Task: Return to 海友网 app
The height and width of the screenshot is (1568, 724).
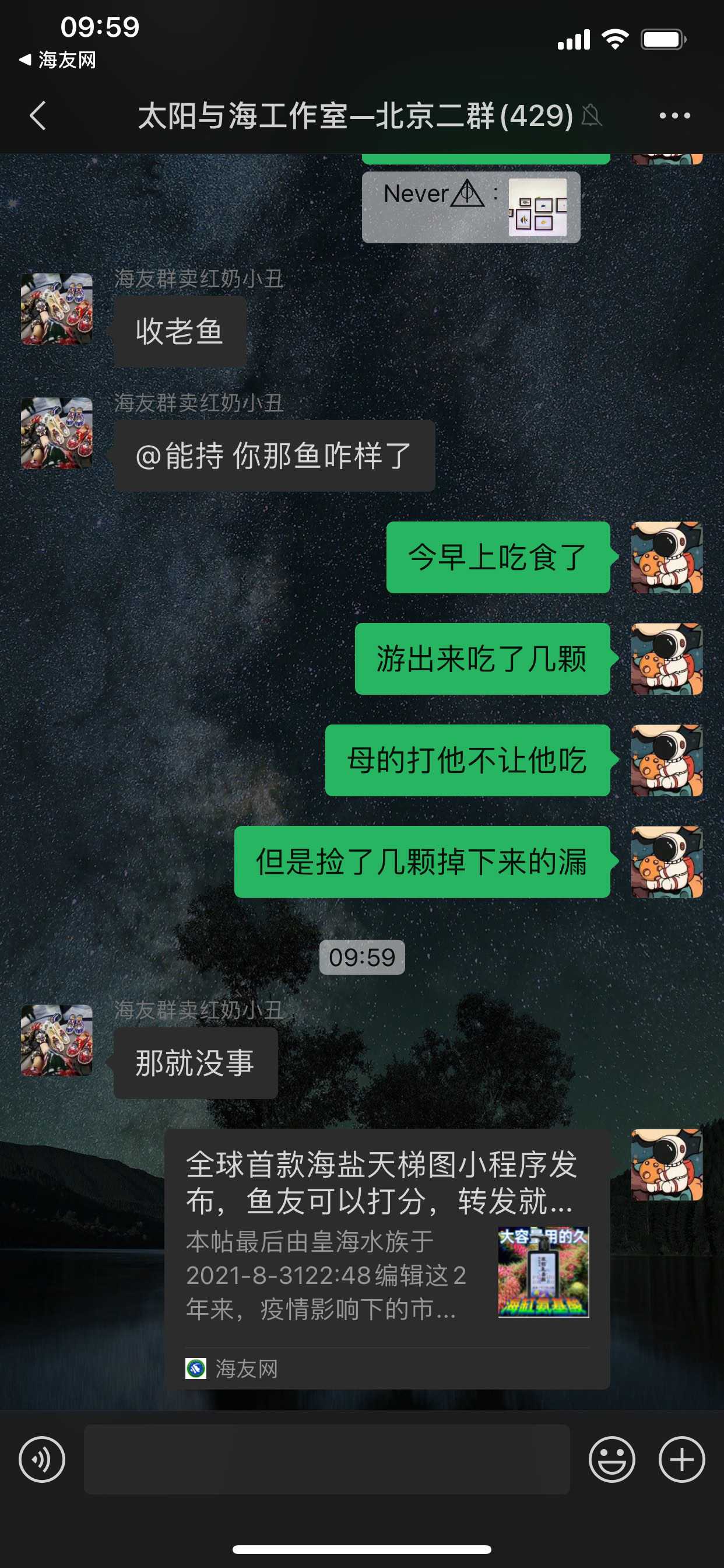Action: tap(58, 60)
